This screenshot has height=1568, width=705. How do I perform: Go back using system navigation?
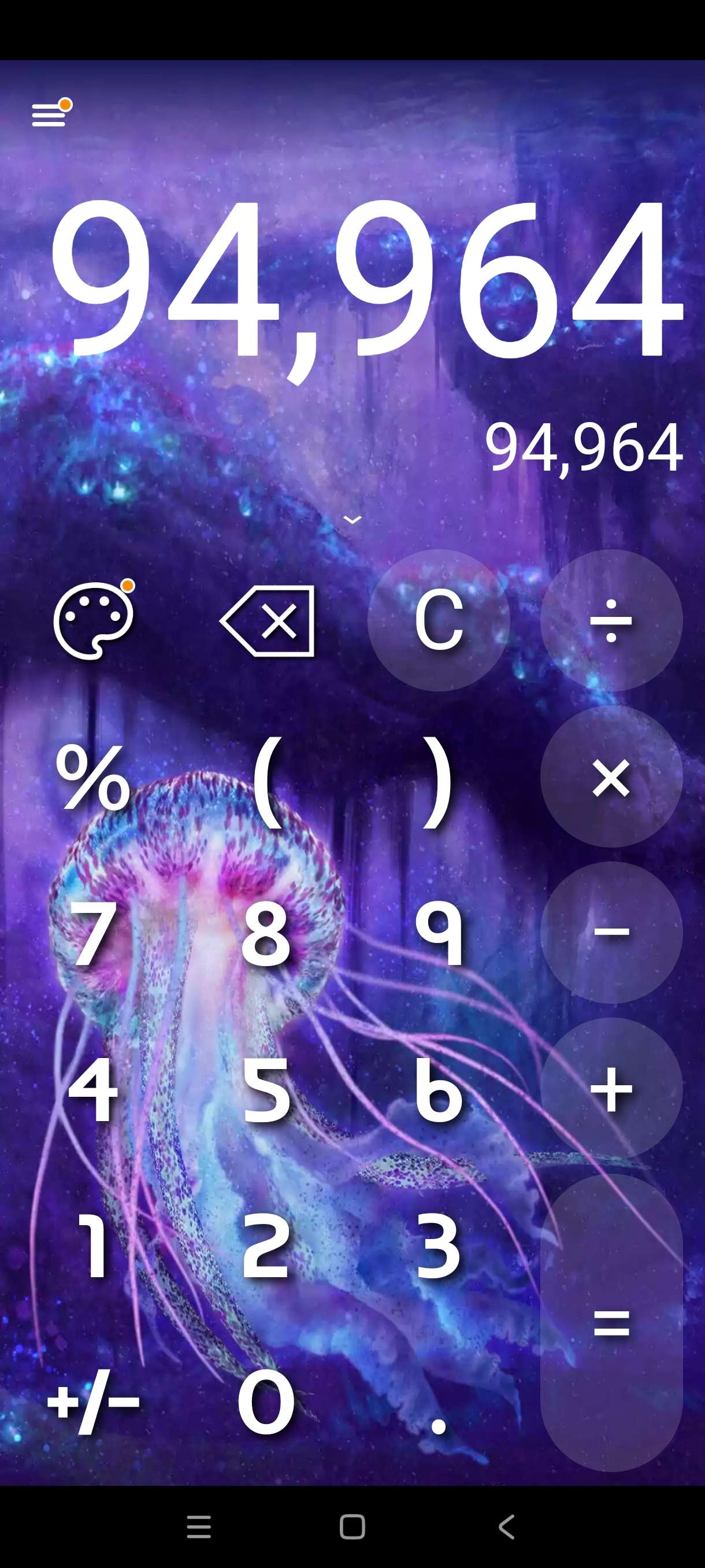pos(506,1526)
